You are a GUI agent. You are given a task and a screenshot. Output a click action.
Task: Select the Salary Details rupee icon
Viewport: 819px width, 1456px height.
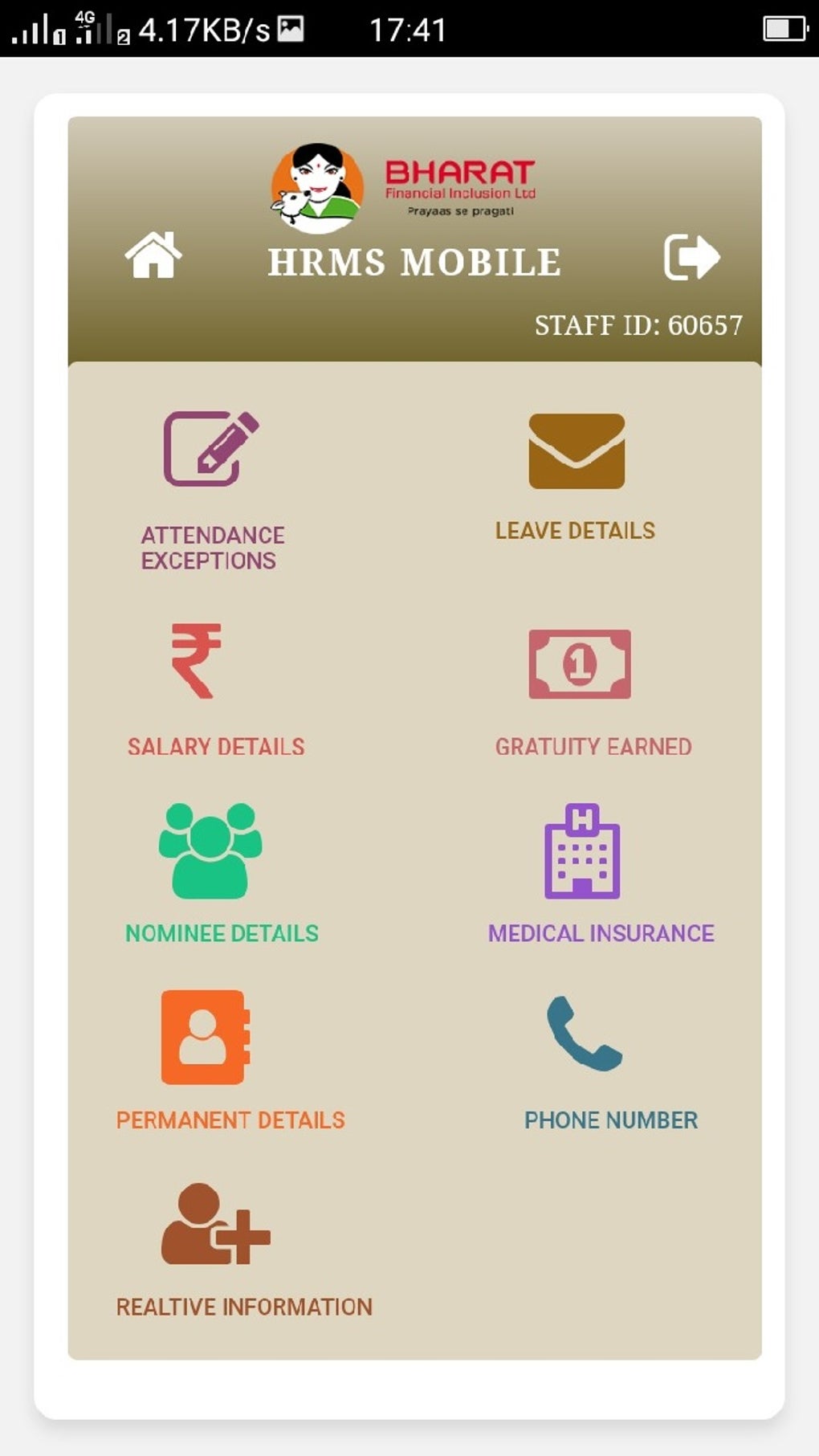pos(198,662)
